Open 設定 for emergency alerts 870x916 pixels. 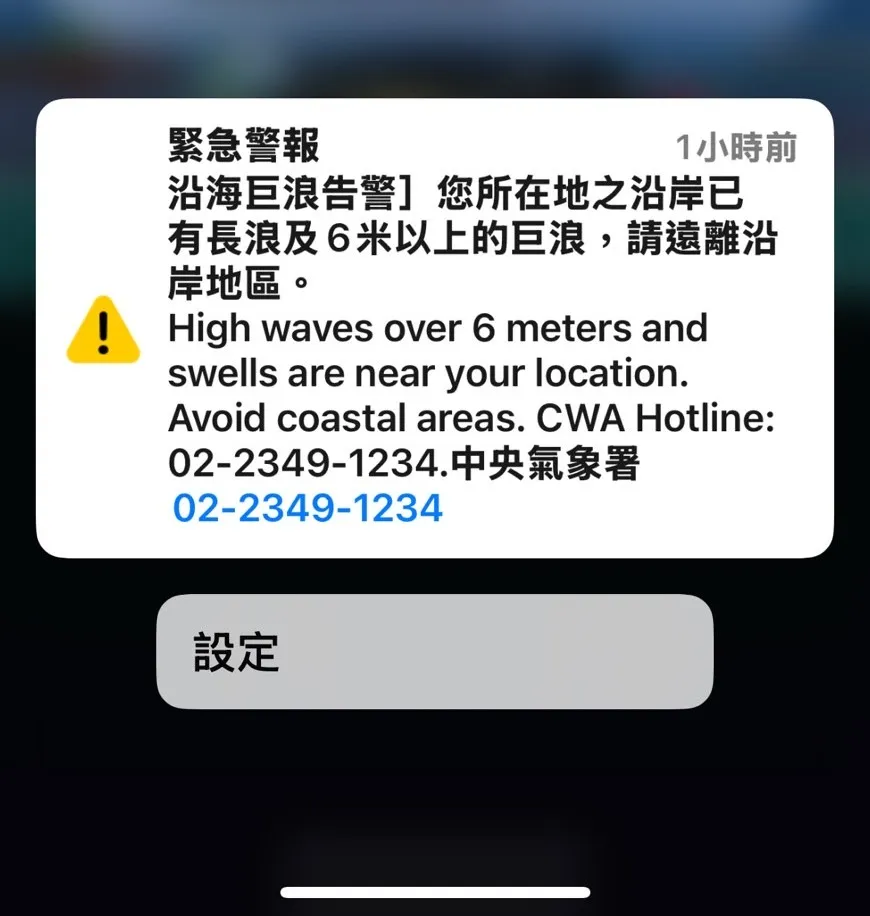pyautogui.click(x=434, y=652)
